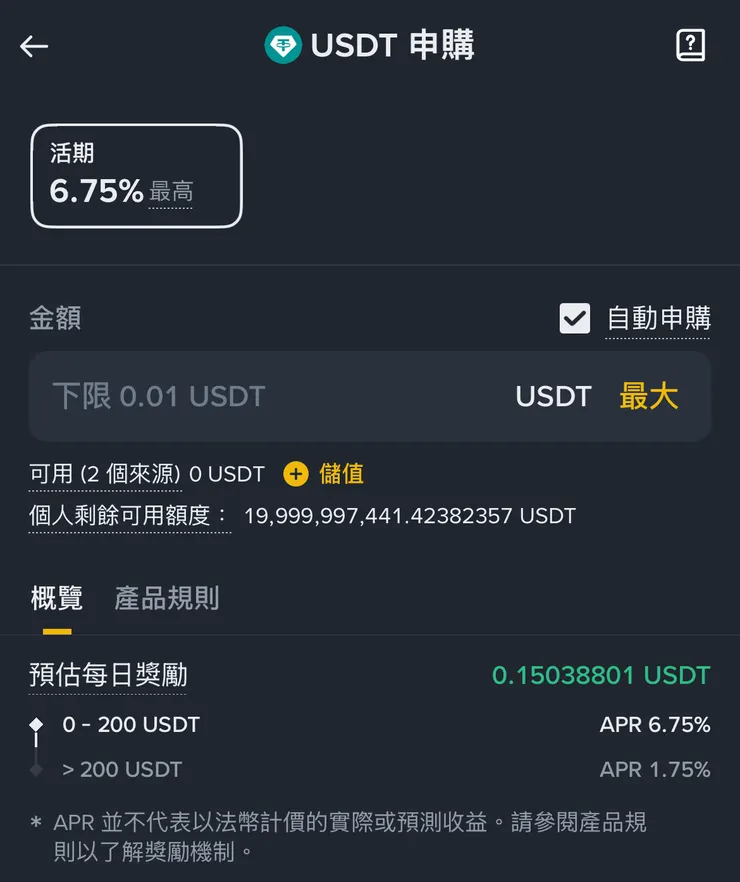The height and width of the screenshot is (882, 740).
Task: Focus the 下限 0.01 USDT amount input
Action: pos(250,396)
